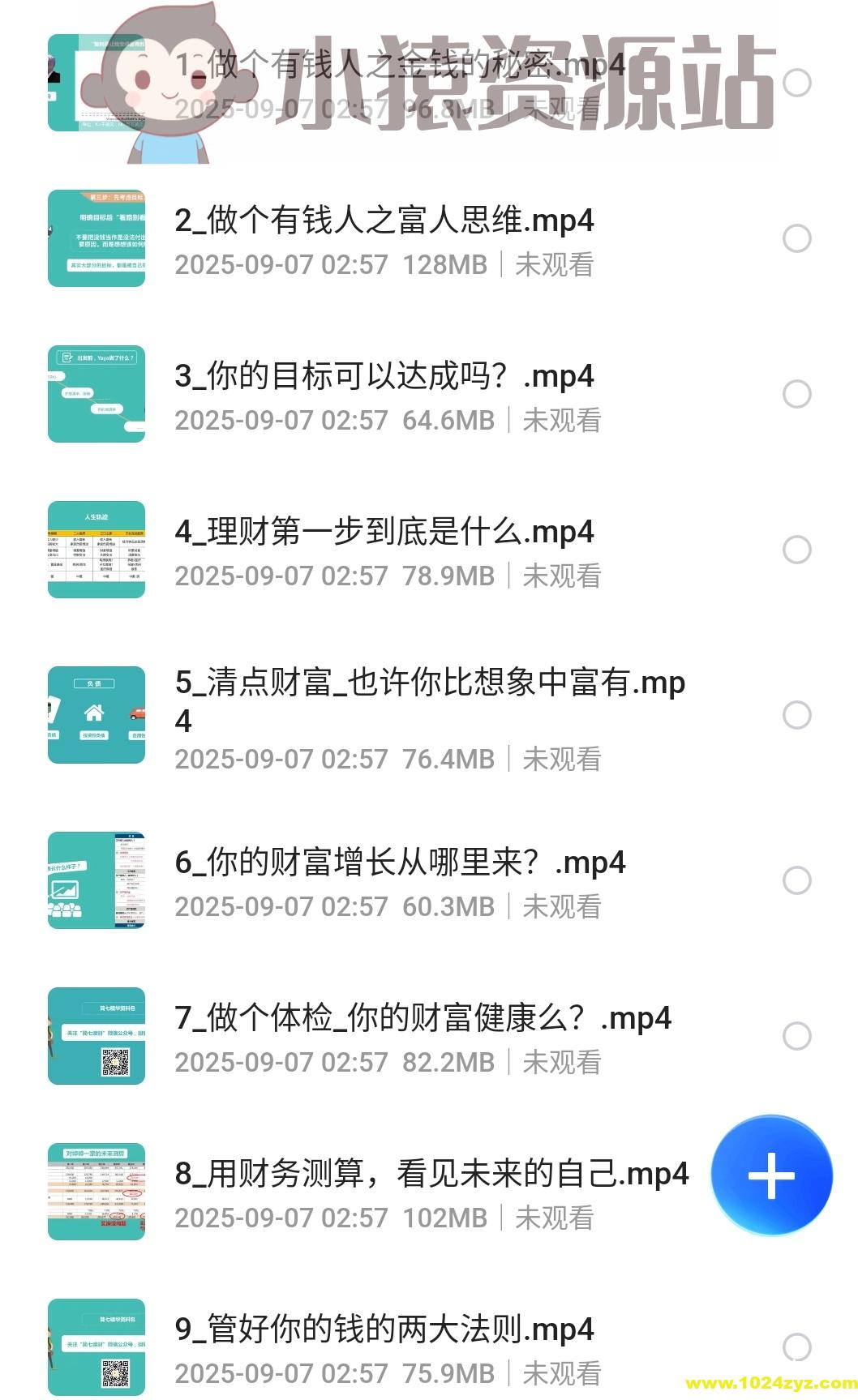Select the circle next to 2_做个有钱人之富人思维

tap(796, 237)
